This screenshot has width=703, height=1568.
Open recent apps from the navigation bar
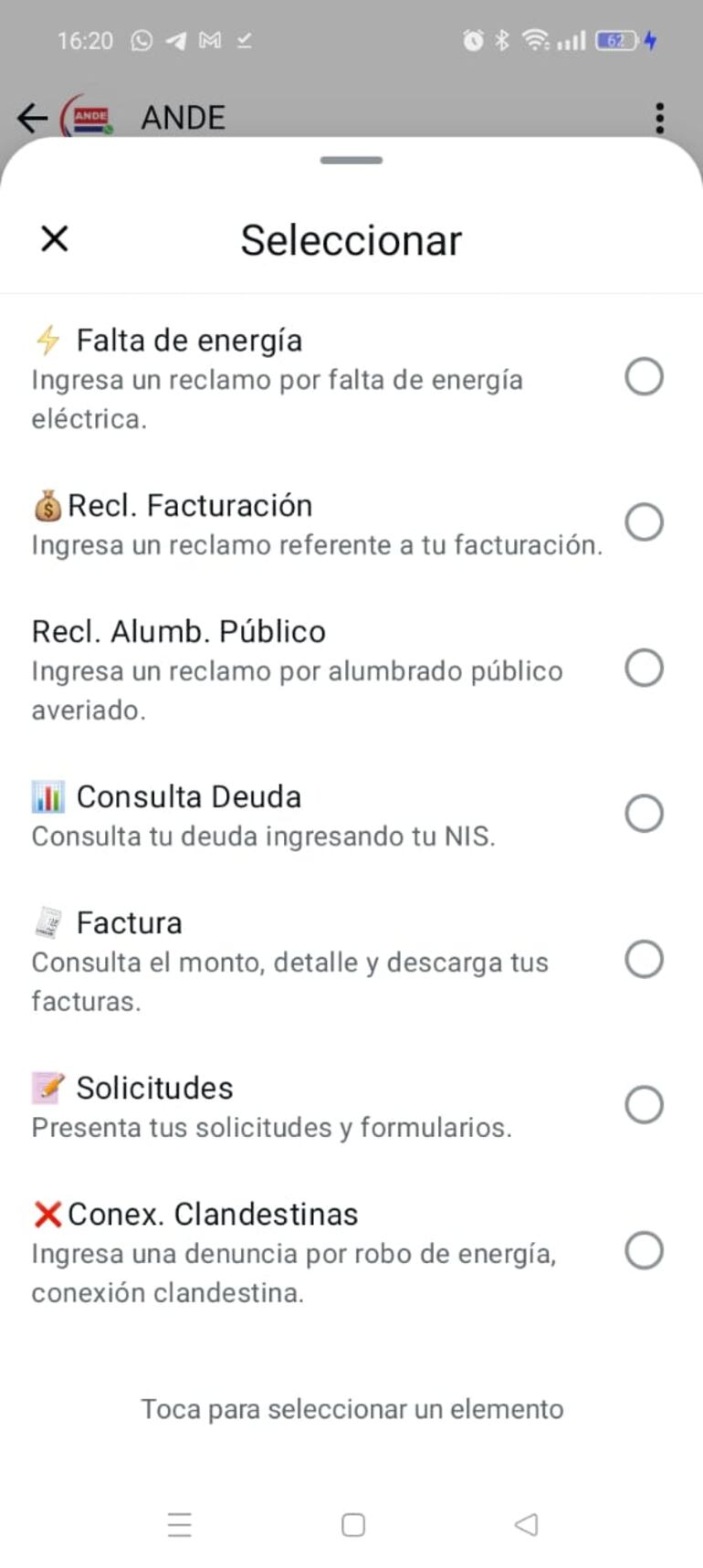pos(180,1524)
